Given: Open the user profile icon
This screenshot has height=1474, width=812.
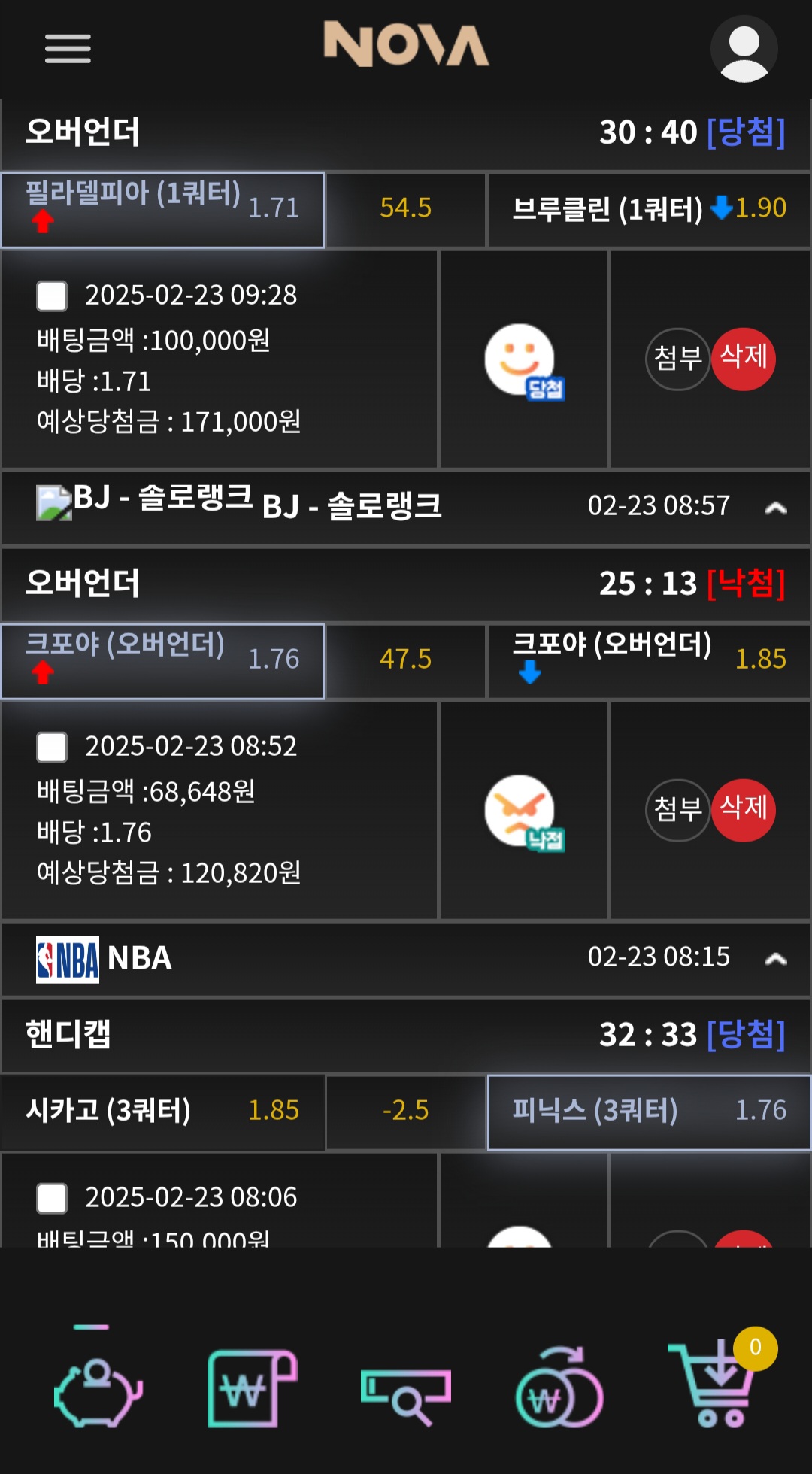Looking at the screenshot, I should point(744,50).
